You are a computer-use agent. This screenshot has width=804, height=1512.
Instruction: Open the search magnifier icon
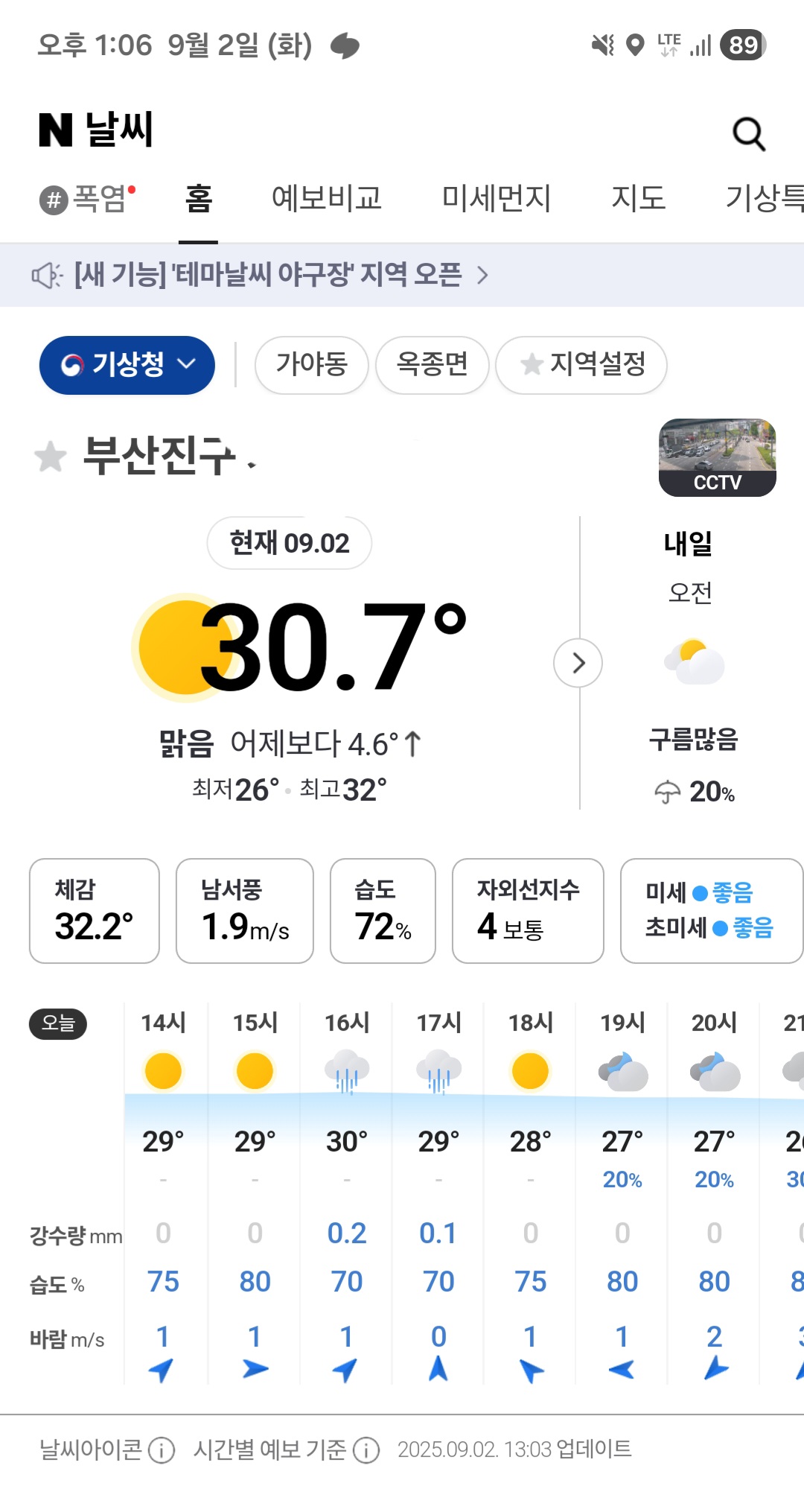[748, 134]
